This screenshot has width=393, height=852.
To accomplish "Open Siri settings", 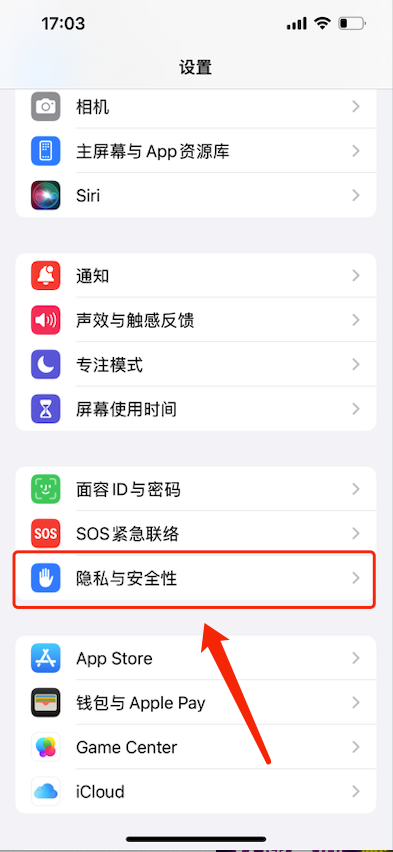I will tap(196, 196).
